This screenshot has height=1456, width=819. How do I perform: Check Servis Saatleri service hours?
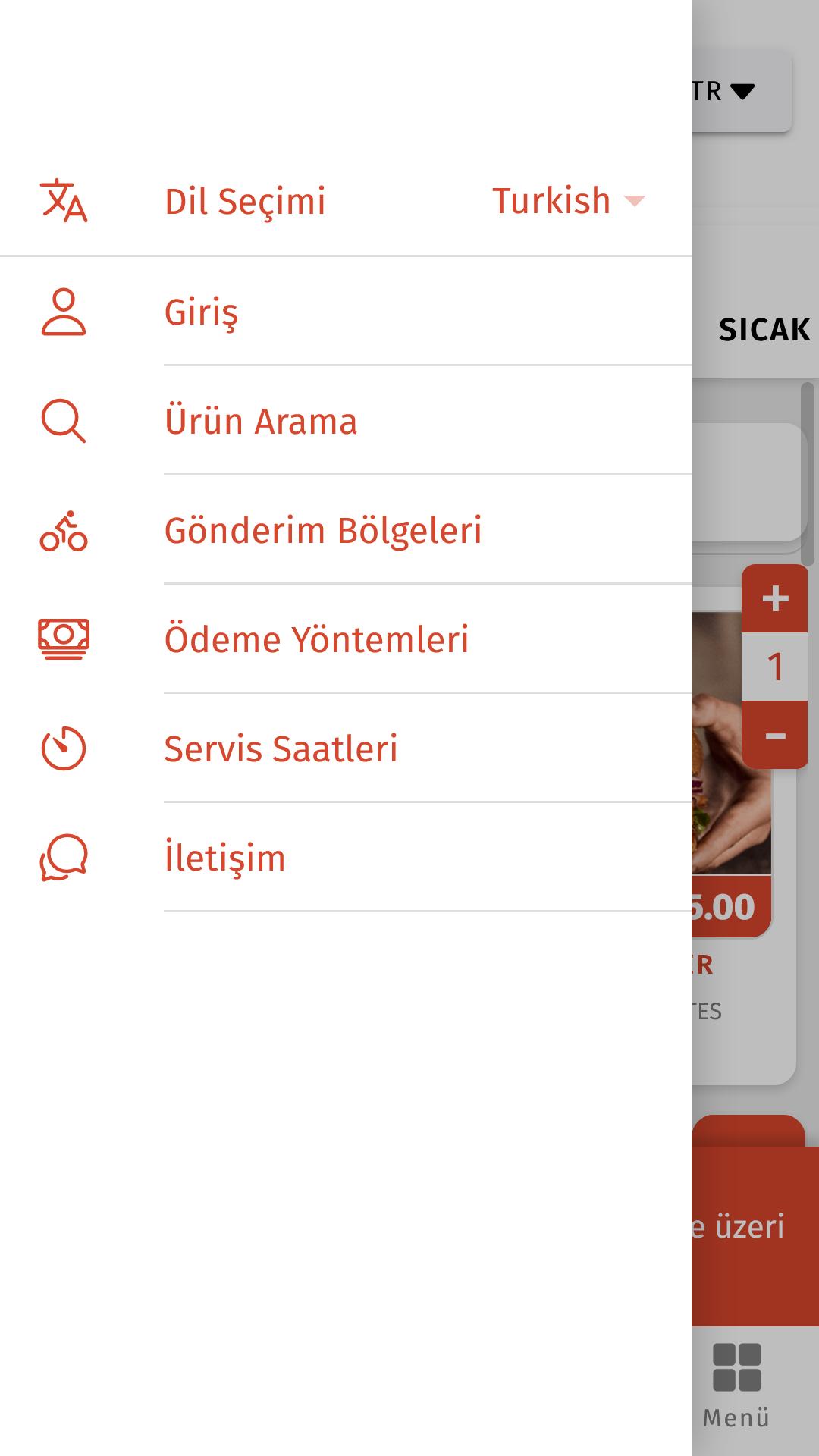pyautogui.click(x=281, y=748)
